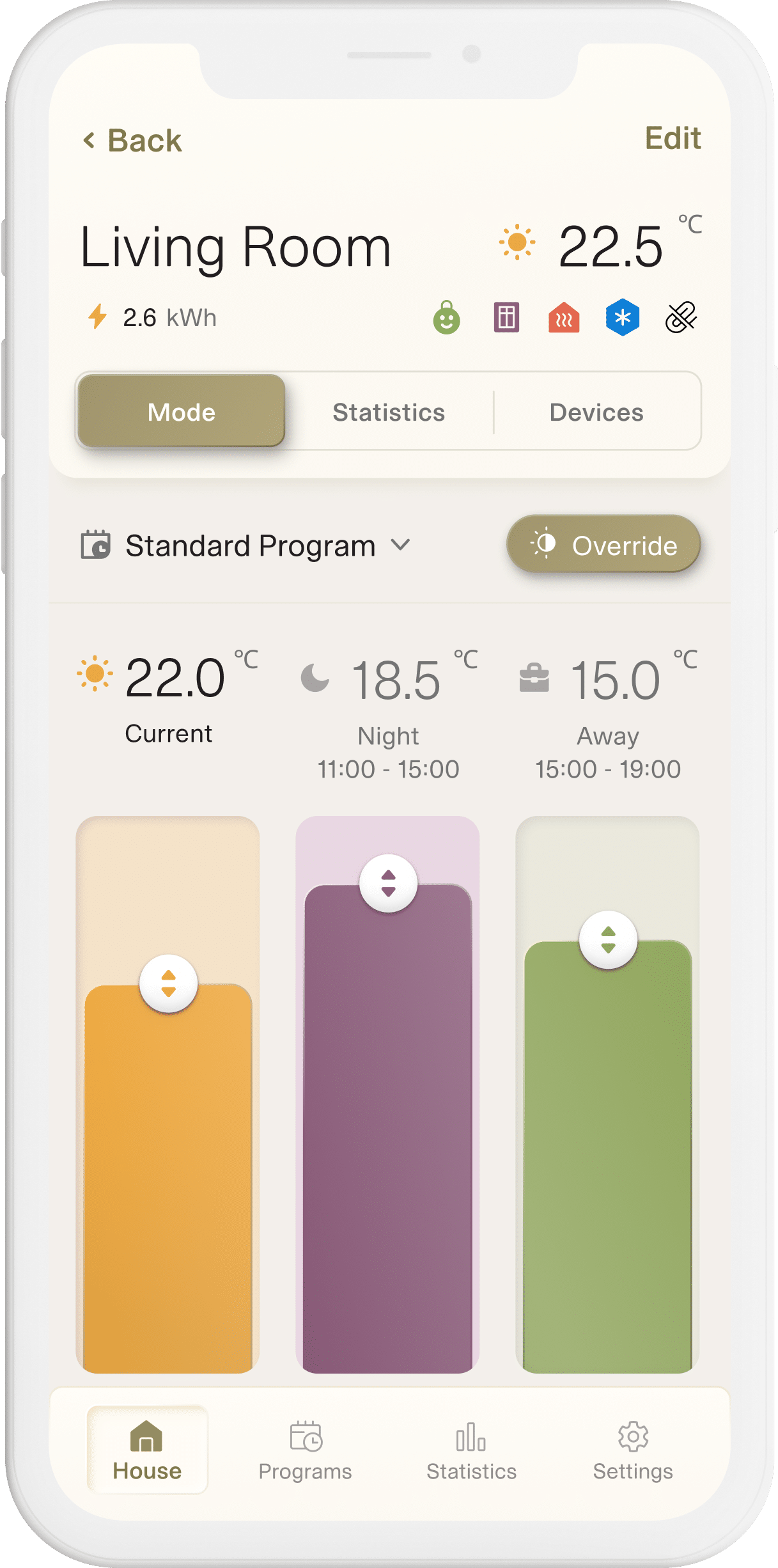Tap the red heating icon
The height and width of the screenshot is (1568, 778).
(x=564, y=318)
